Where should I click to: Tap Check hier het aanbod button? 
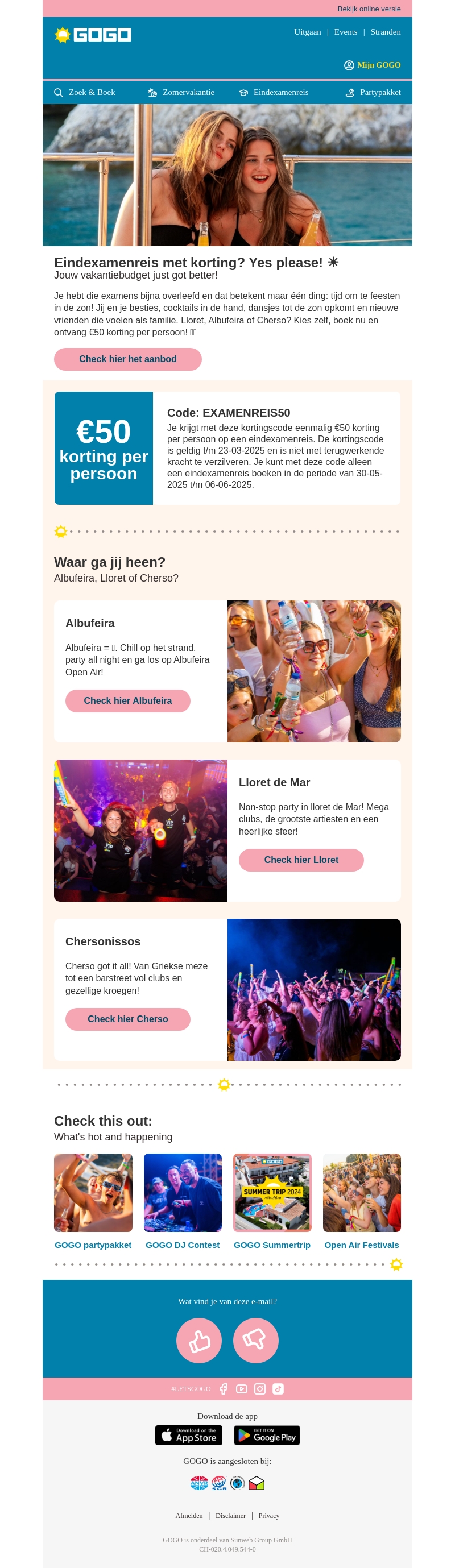coord(127,359)
